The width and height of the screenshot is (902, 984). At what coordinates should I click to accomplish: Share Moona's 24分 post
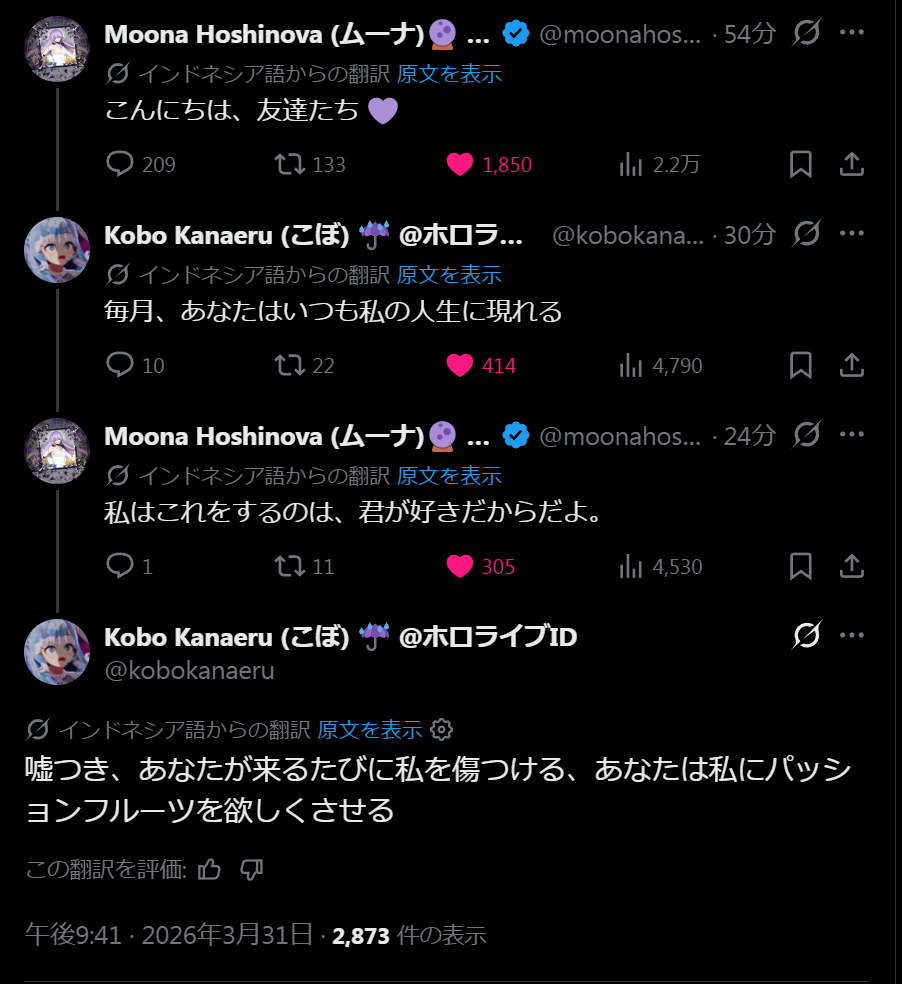(x=851, y=567)
